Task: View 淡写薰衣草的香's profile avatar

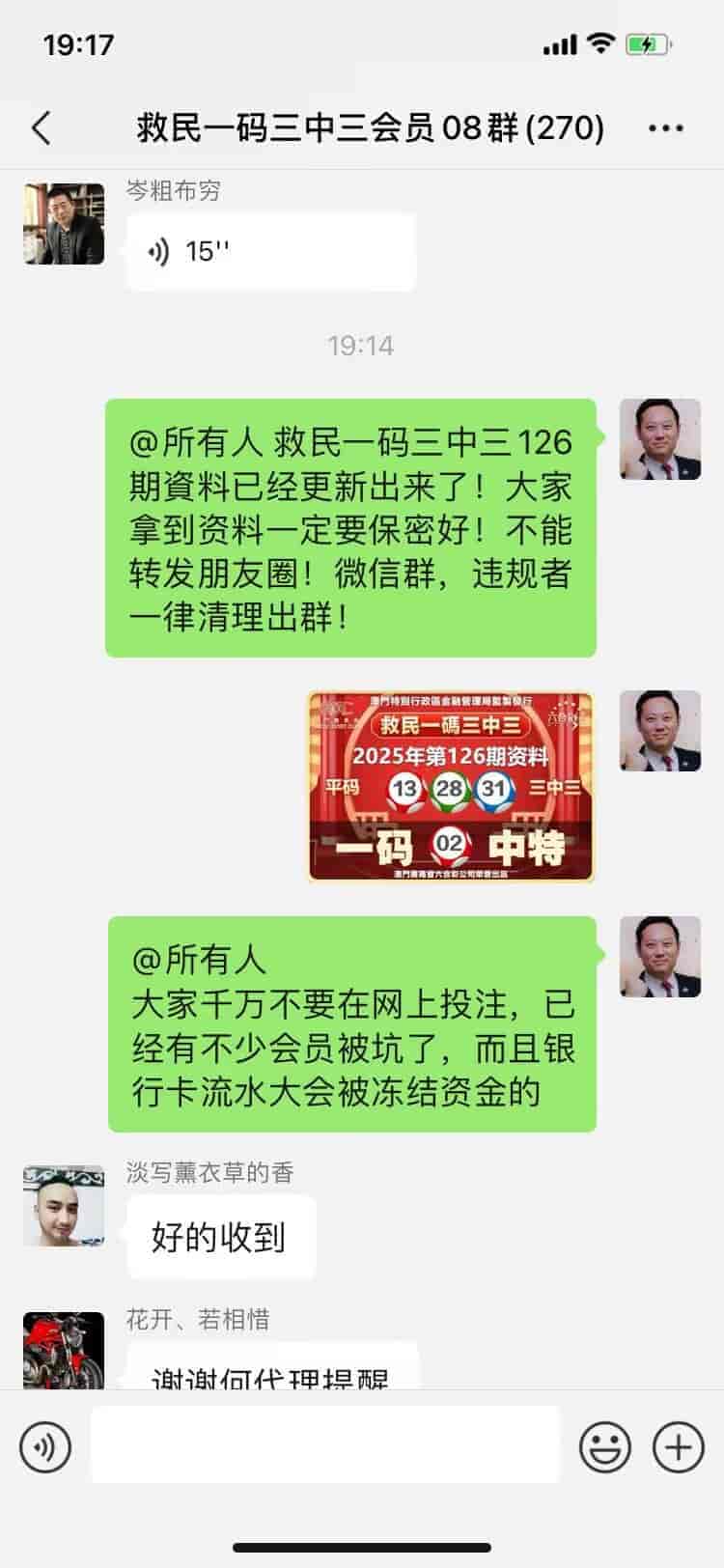Action: point(64,1205)
